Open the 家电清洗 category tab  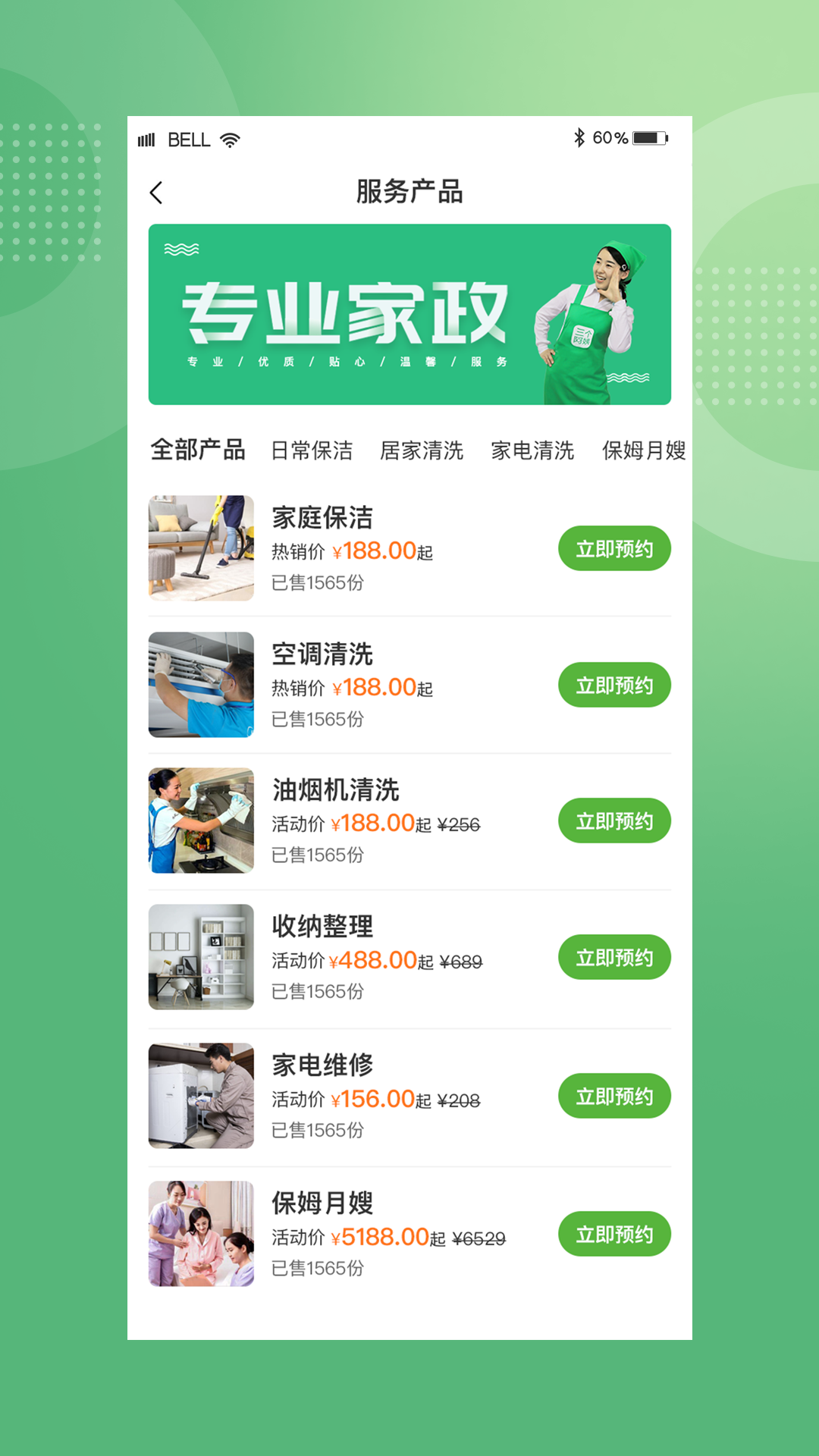click(532, 450)
